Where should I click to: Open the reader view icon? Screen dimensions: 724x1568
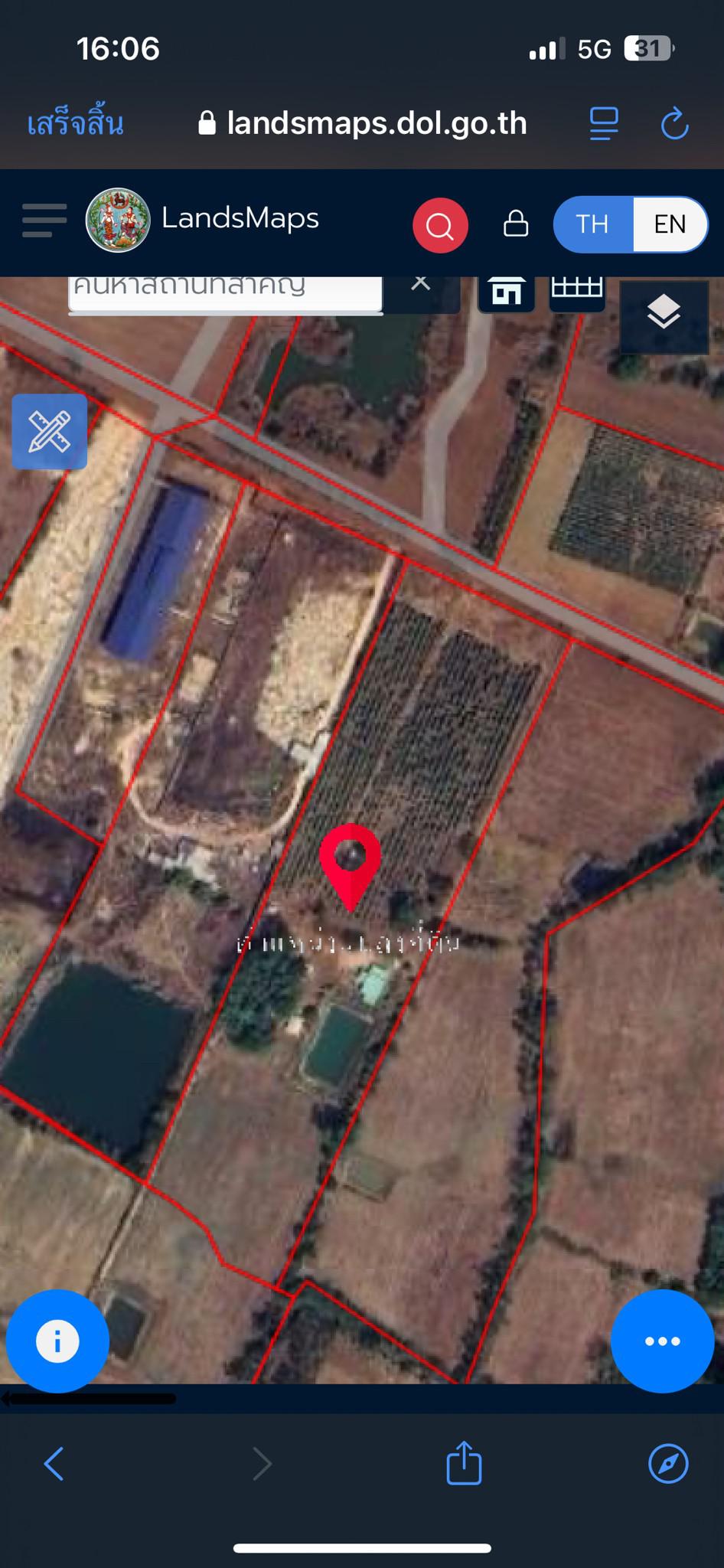point(604,123)
